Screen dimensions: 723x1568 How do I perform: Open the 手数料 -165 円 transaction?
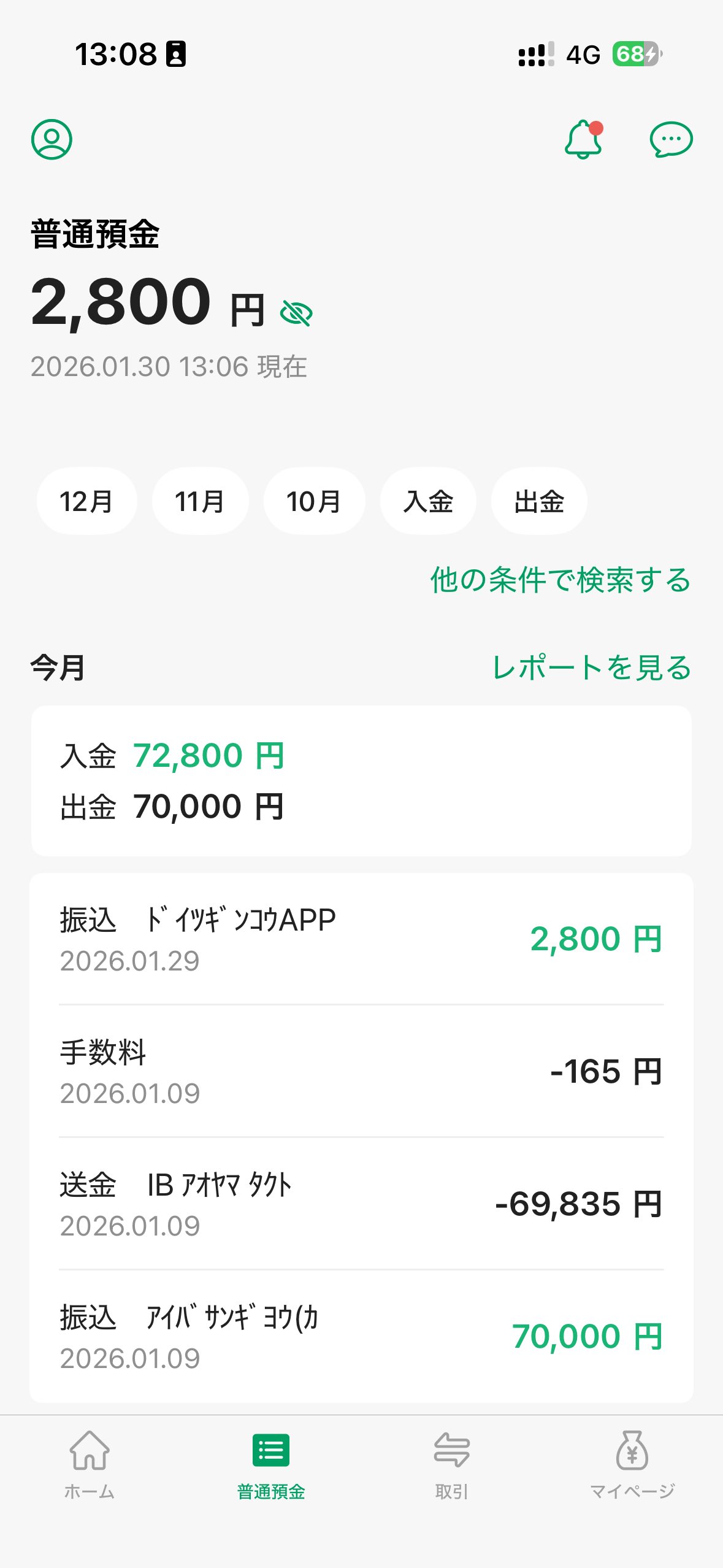pos(361,1072)
